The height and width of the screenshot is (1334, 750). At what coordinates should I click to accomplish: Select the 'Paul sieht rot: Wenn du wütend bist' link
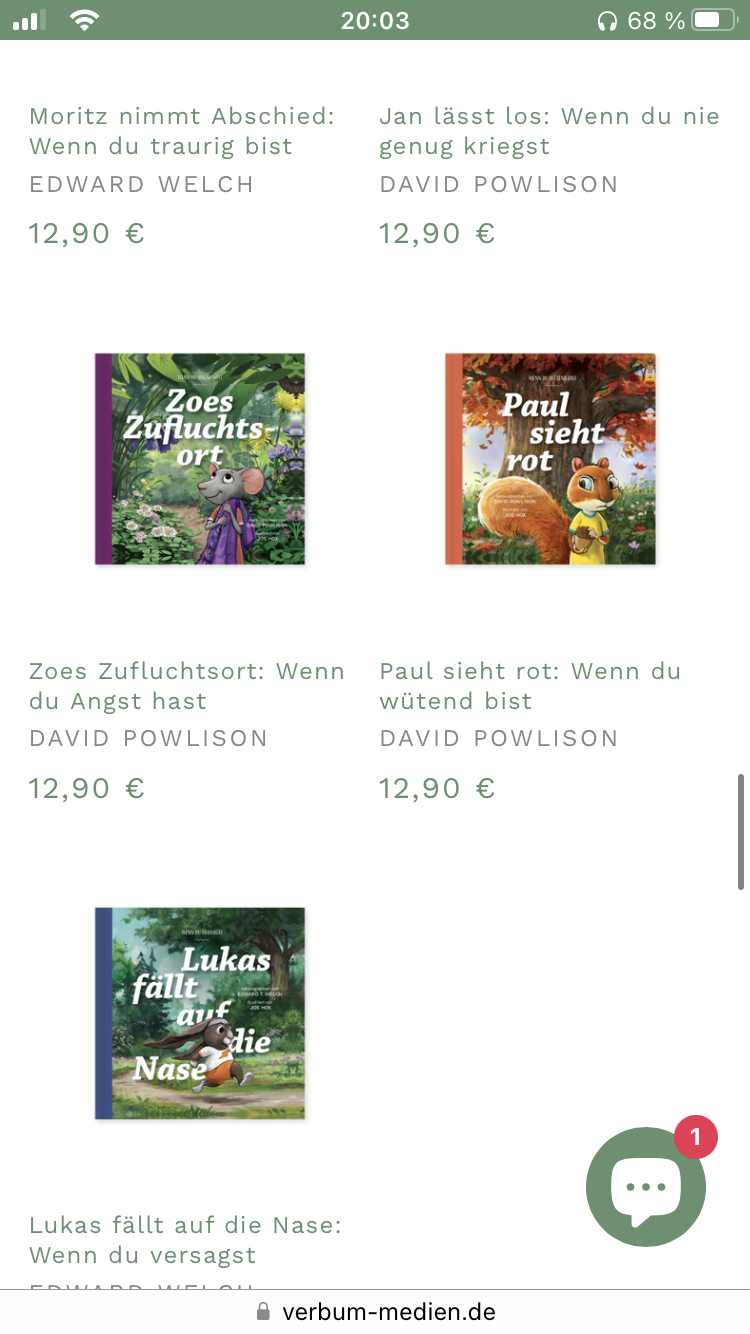(530, 686)
